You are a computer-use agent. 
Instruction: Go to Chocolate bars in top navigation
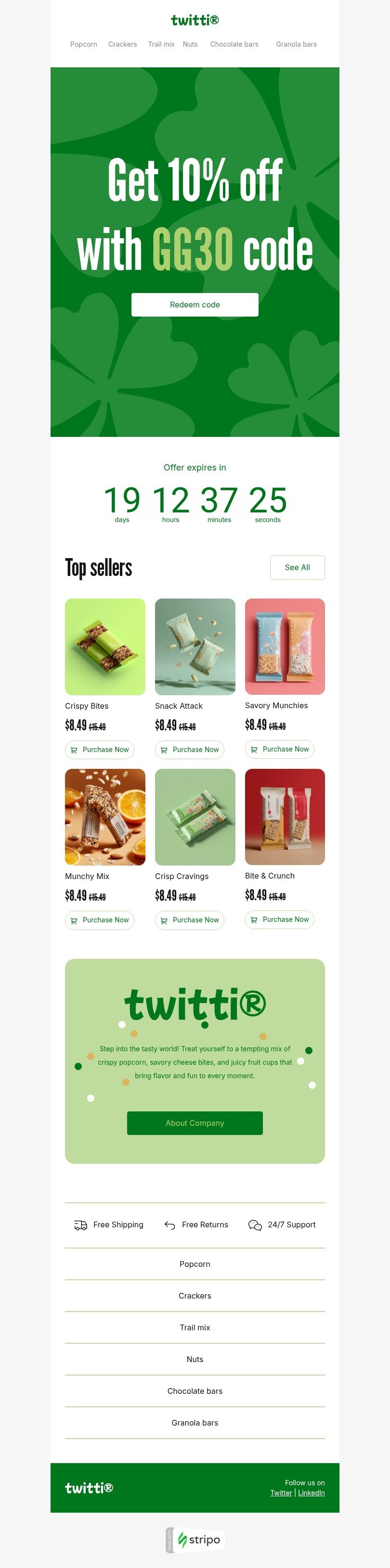234,44
